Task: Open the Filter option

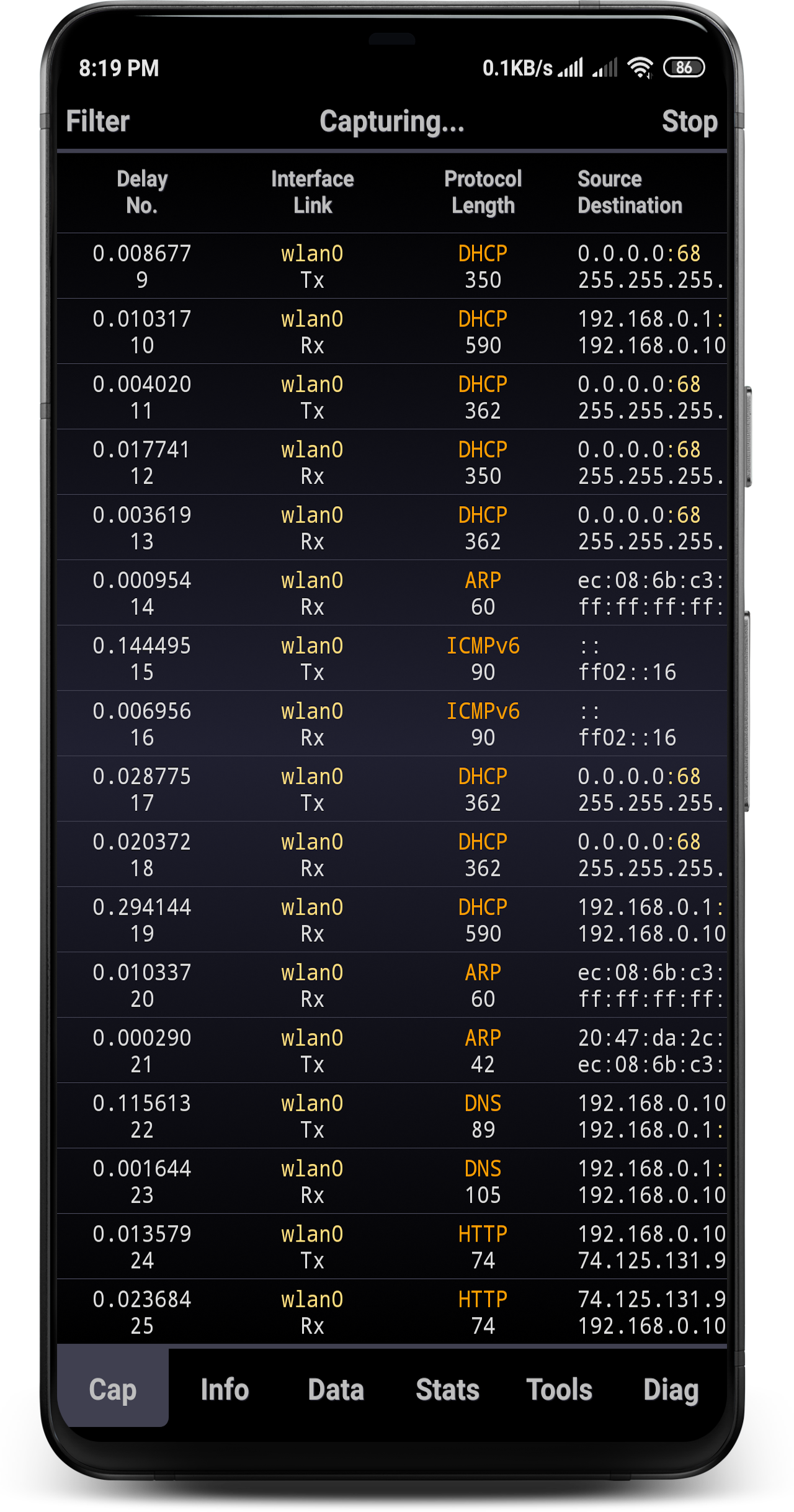Action: [x=98, y=121]
